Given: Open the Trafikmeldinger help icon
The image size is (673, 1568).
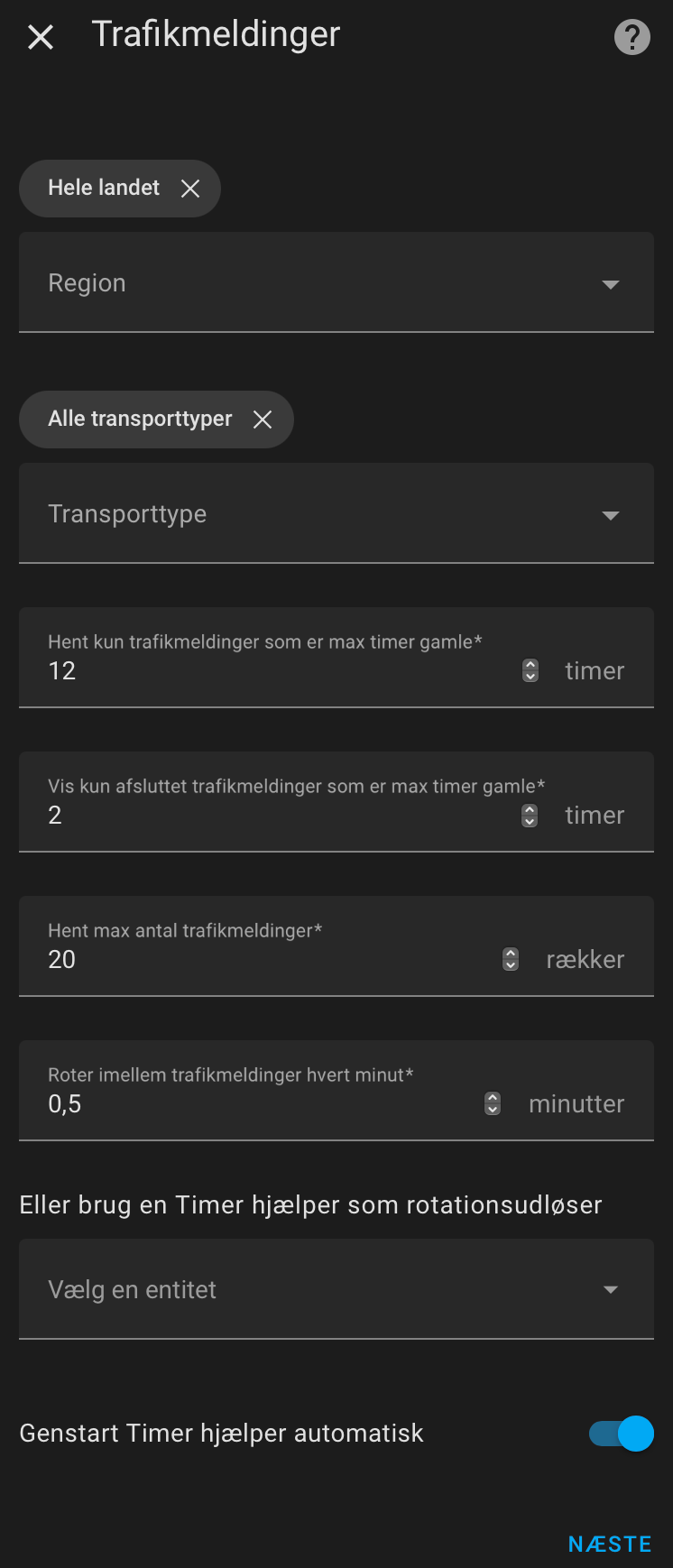Looking at the screenshot, I should pos(632,36).
